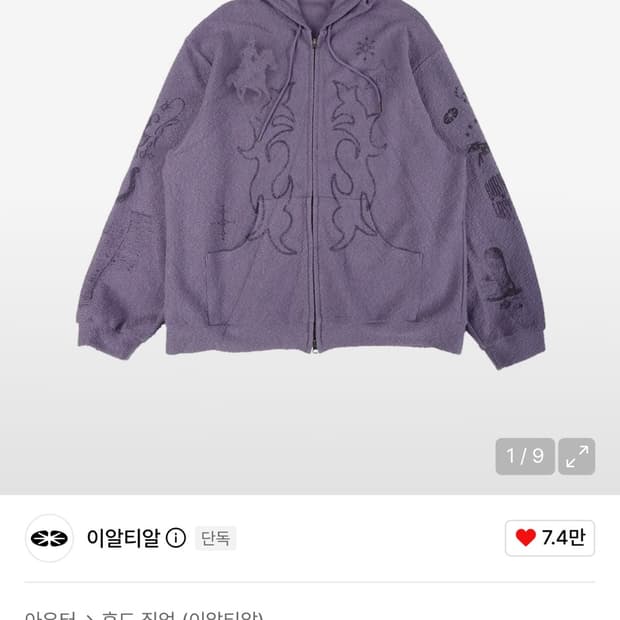This screenshot has height=620, width=620.
Task: Like the product with the heart button
Action: pyautogui.click(x=550, y=538)
